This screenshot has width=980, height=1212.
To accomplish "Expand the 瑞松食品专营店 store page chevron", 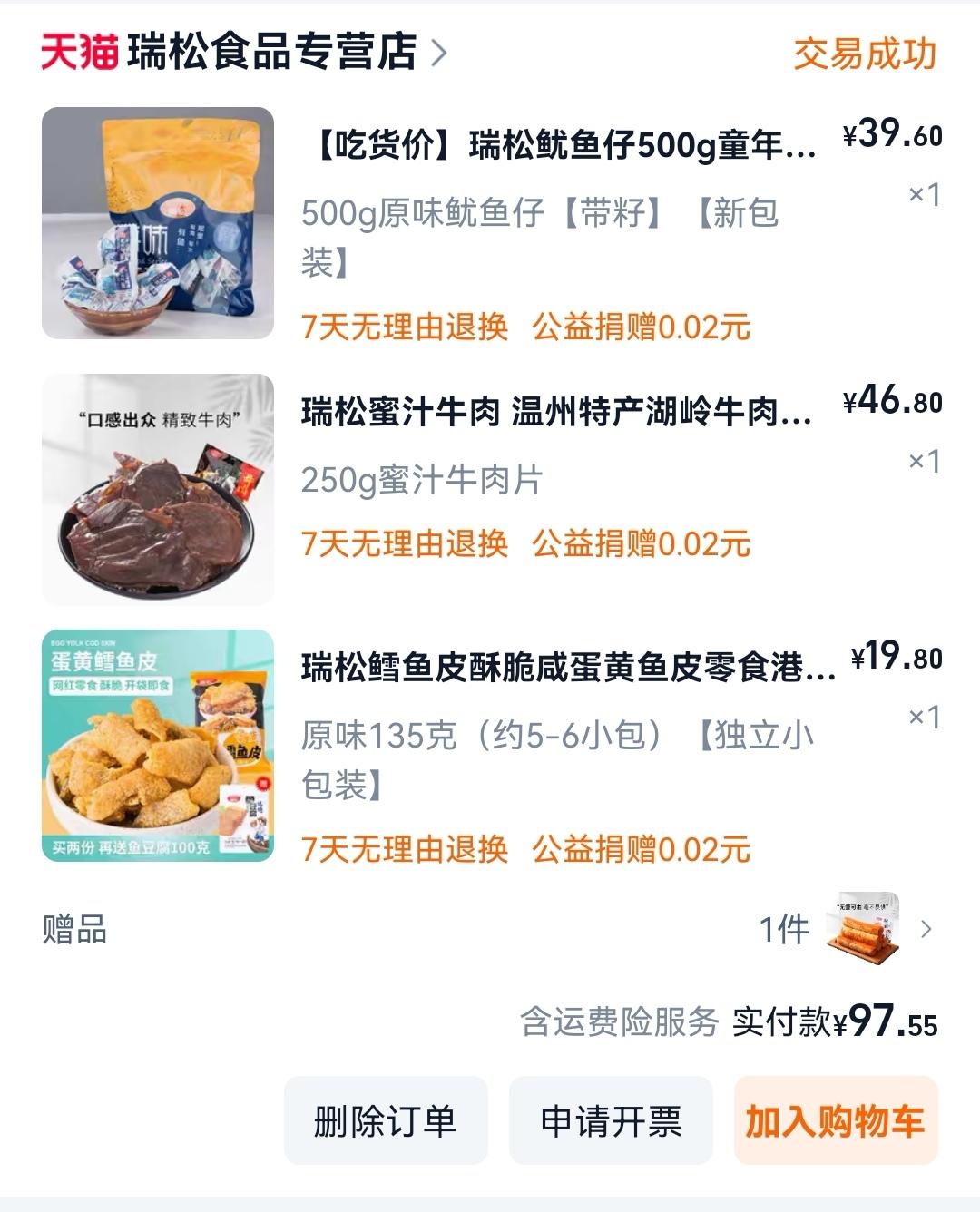I will click(442, 54).
